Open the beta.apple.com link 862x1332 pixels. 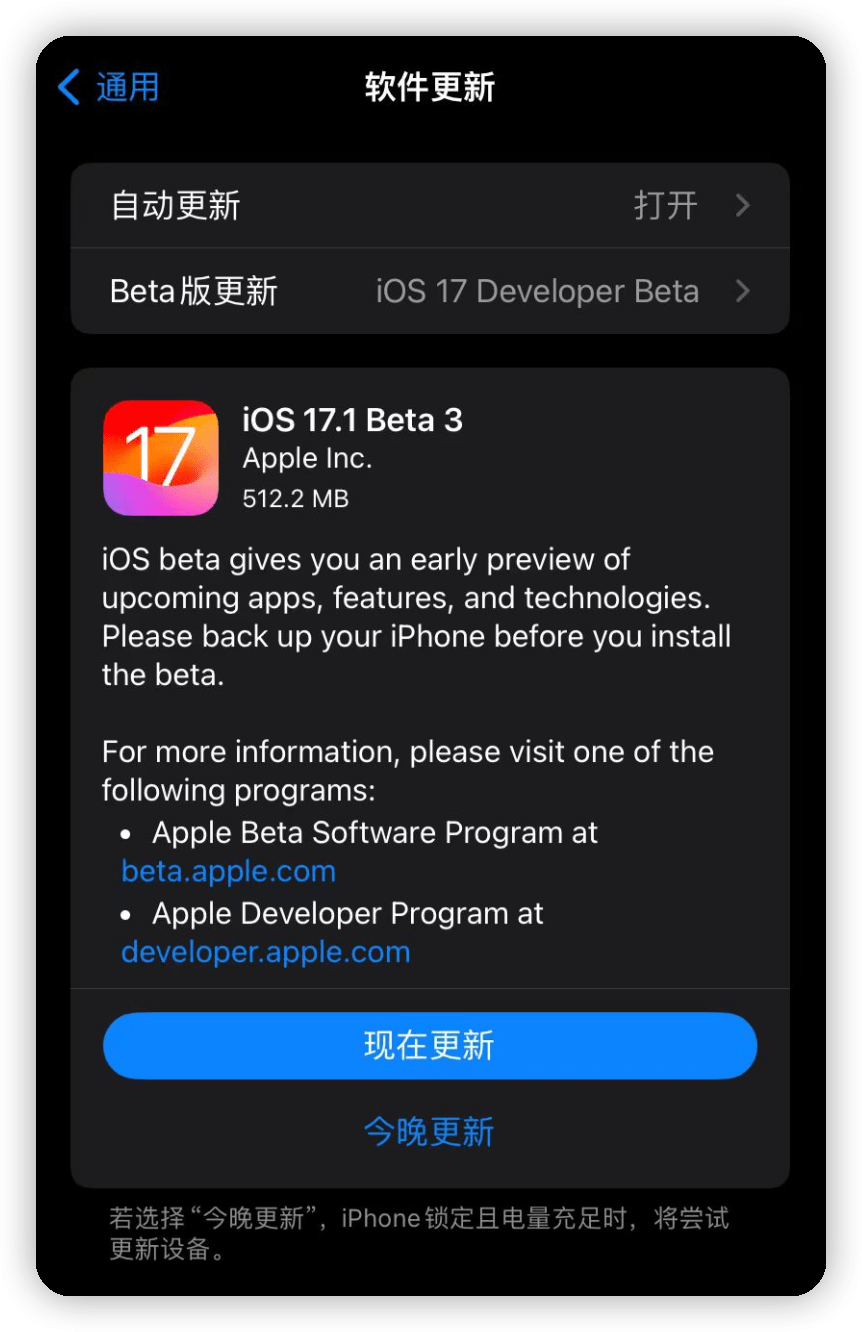[x=228, y=871]
